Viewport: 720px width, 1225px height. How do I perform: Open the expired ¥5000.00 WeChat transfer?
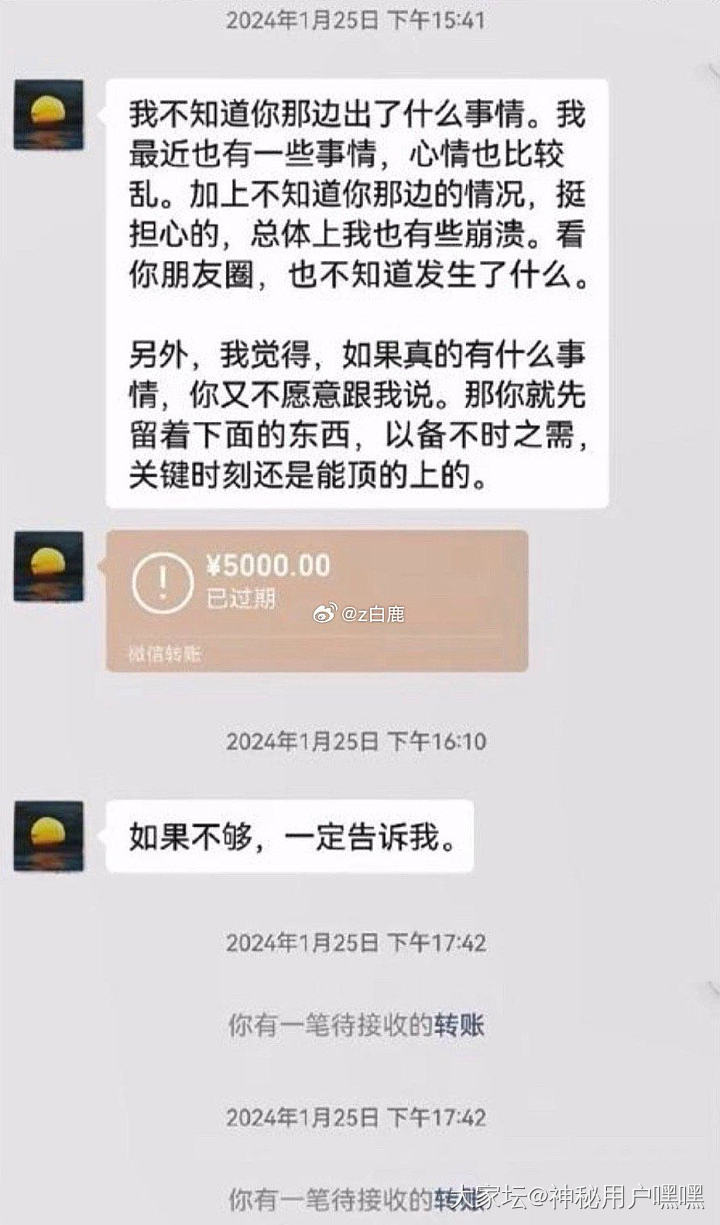(316, 598)
